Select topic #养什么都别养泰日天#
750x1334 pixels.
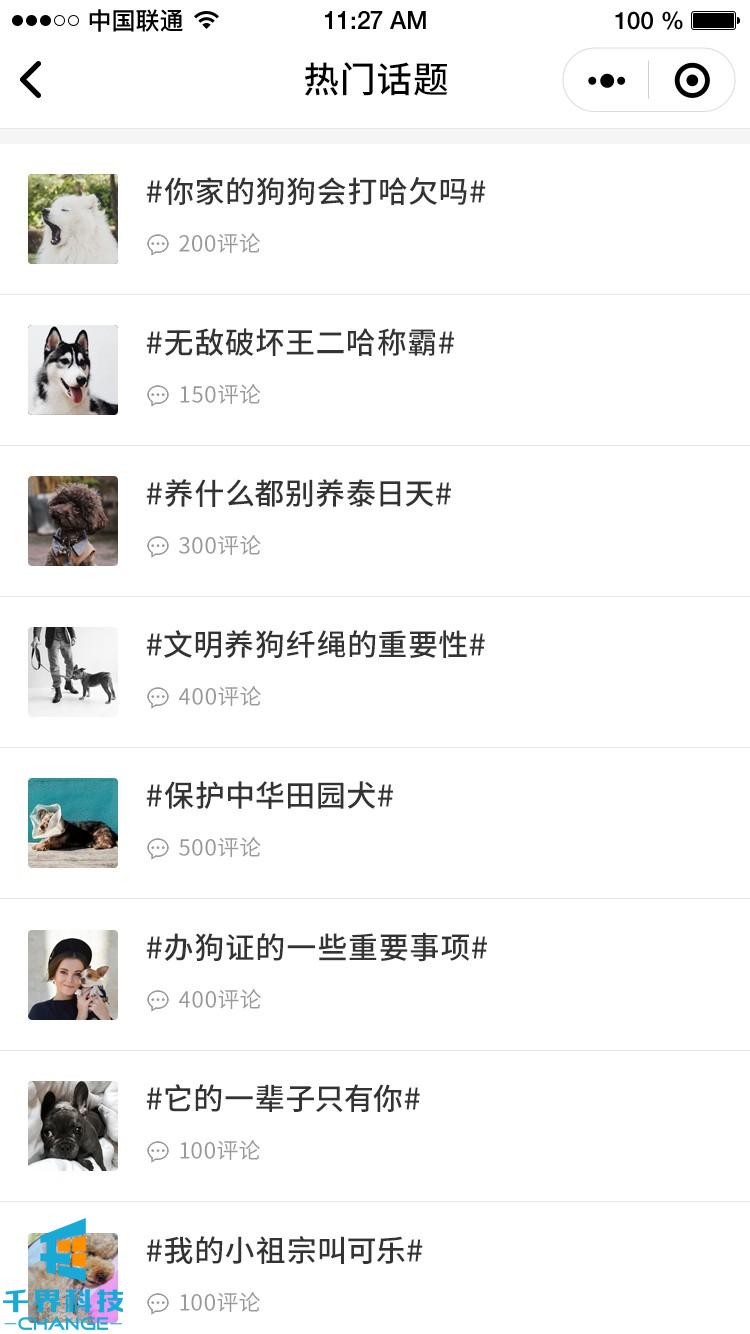[299, 495]
